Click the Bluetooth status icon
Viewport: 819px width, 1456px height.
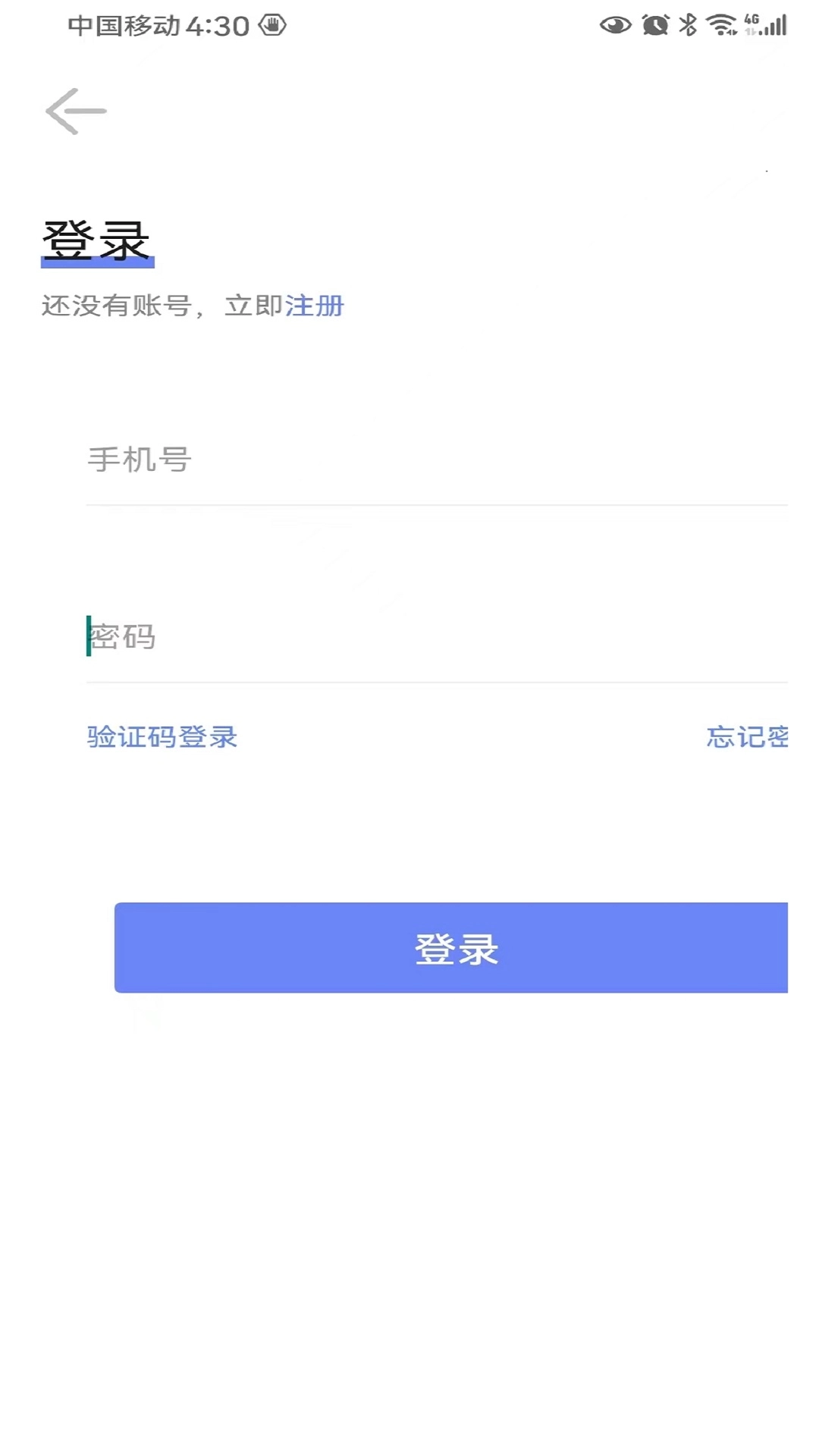[687, 25]
